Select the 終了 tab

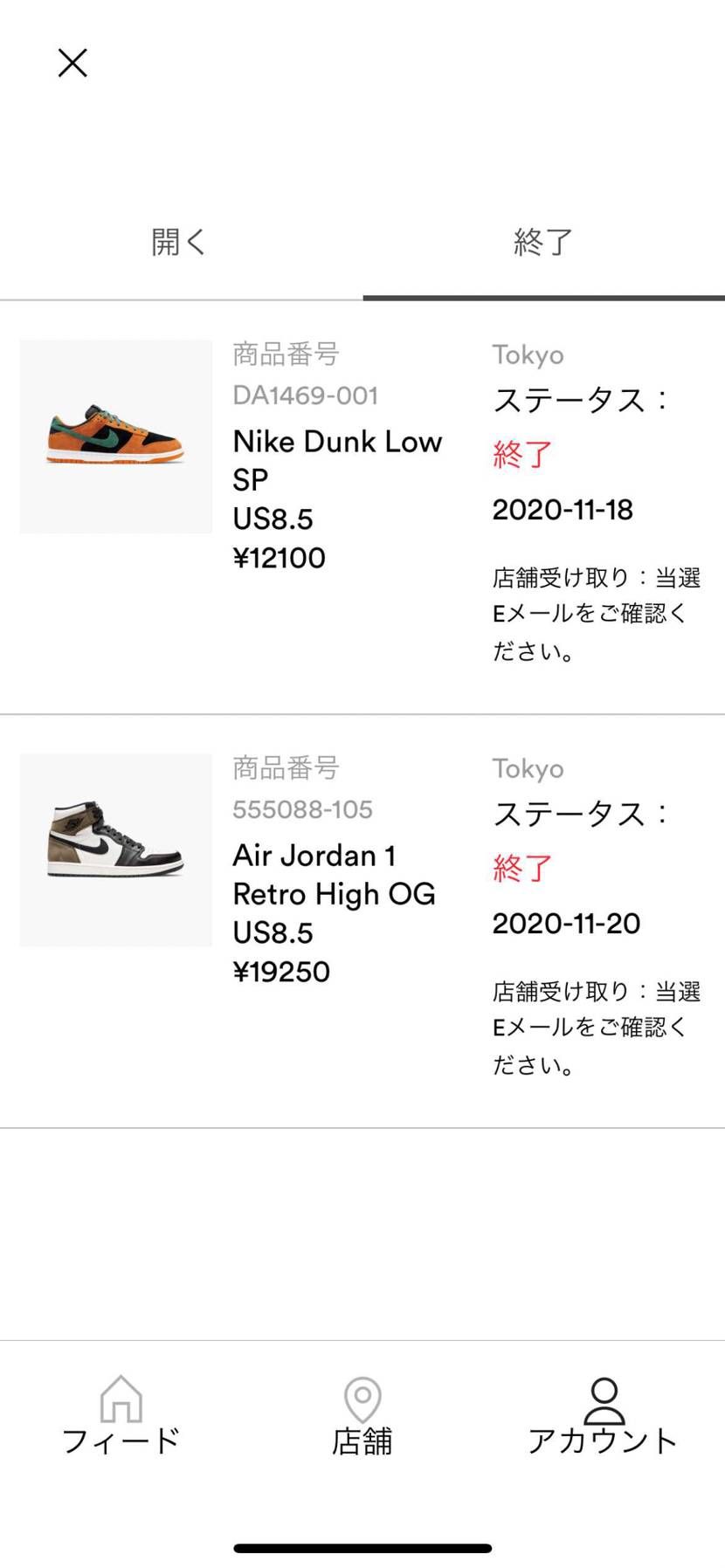click(x=542, y=242)
